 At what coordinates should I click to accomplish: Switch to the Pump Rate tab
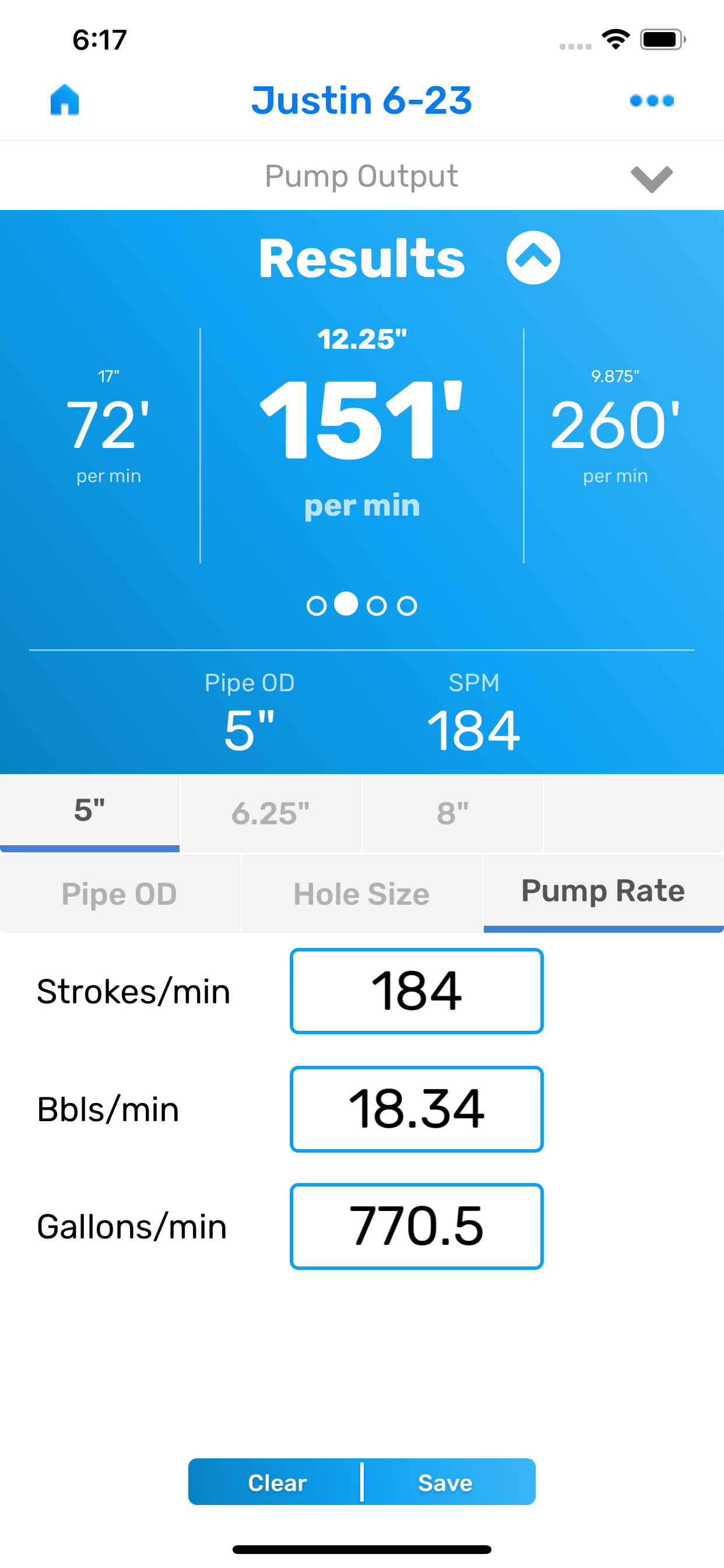603,892
